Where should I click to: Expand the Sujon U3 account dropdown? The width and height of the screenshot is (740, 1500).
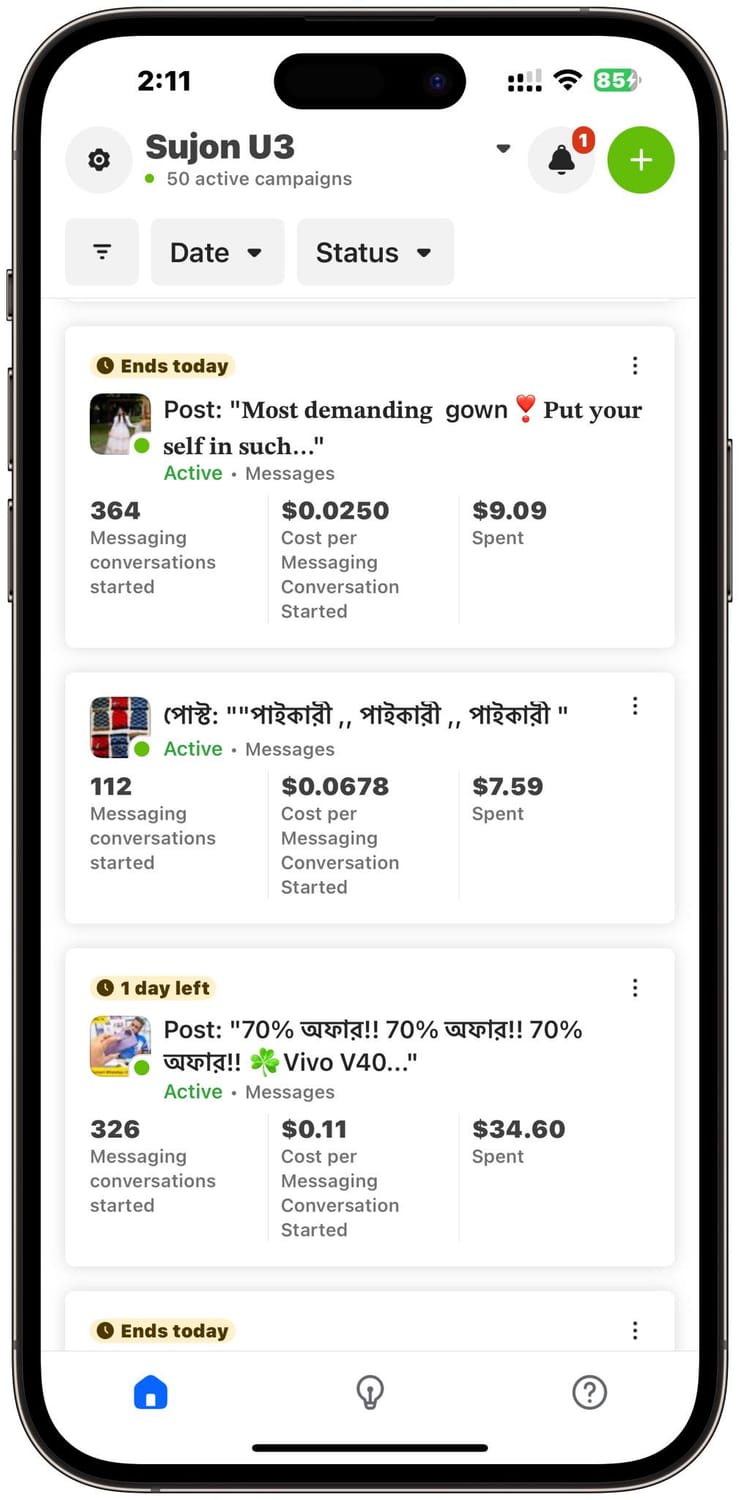(x=503, y=149)
